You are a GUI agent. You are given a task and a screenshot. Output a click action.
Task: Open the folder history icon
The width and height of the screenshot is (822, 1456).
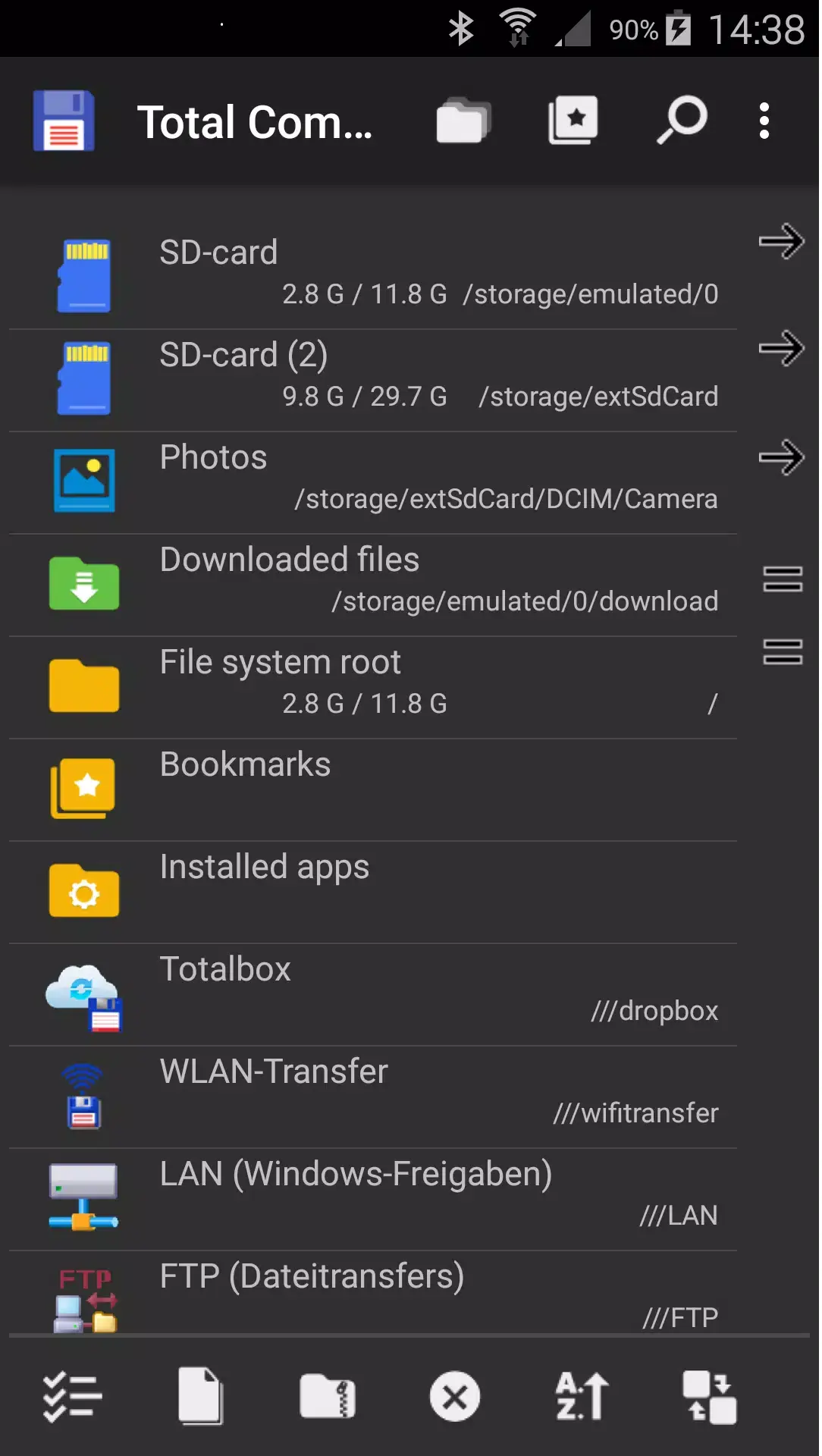[463, 121]
